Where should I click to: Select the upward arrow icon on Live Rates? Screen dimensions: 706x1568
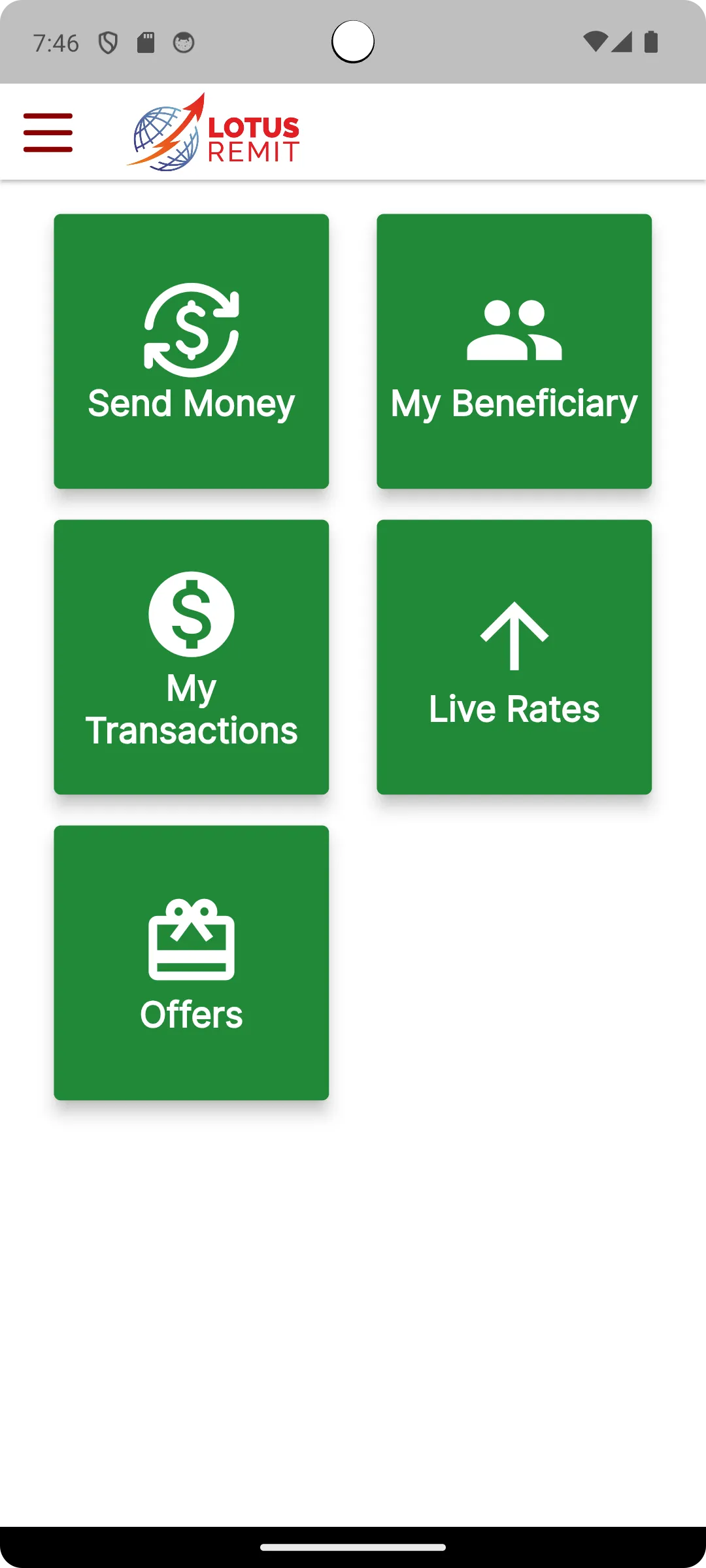(x=514, y=634)
